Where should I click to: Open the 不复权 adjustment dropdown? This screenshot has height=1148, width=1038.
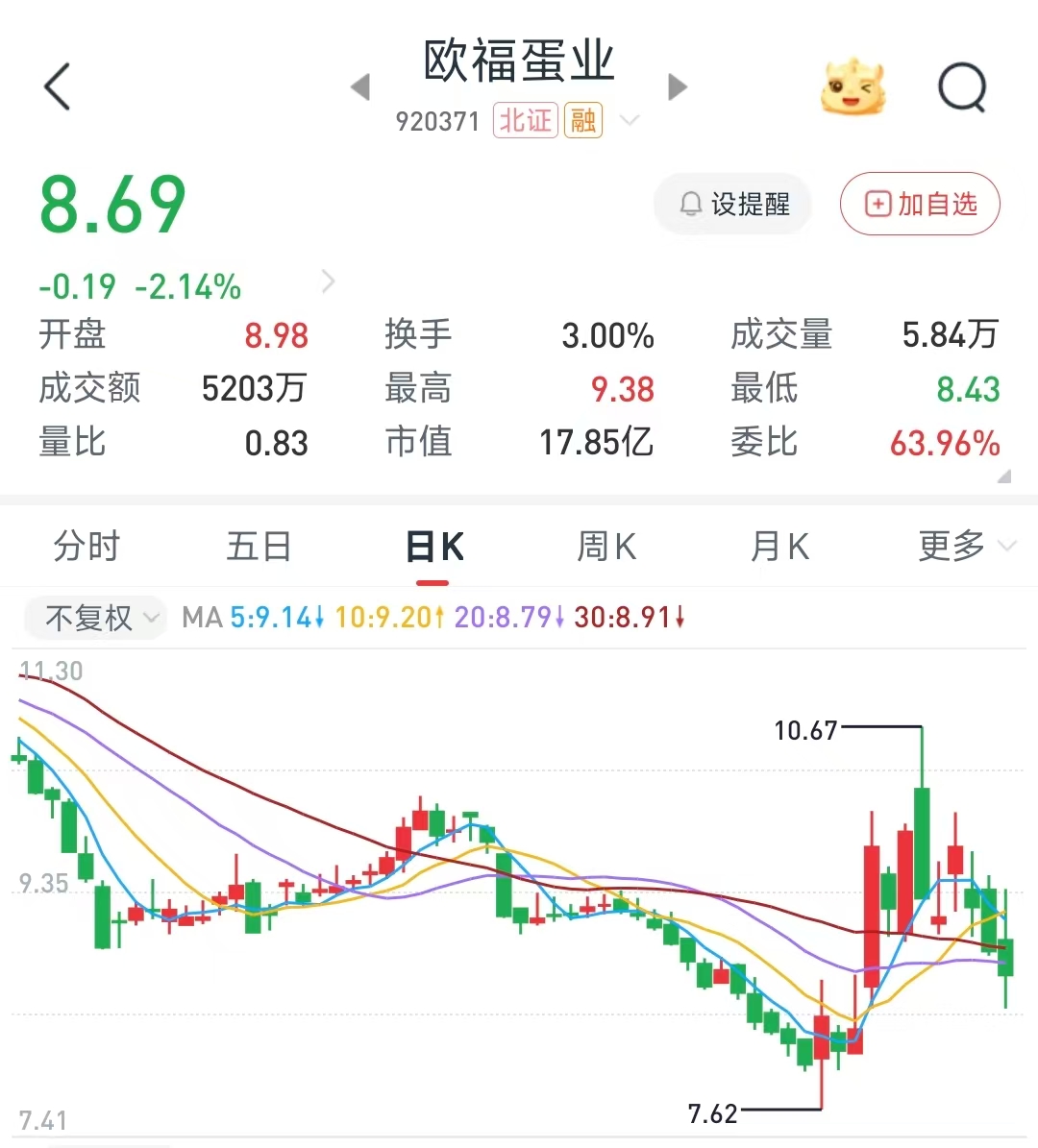96,618
